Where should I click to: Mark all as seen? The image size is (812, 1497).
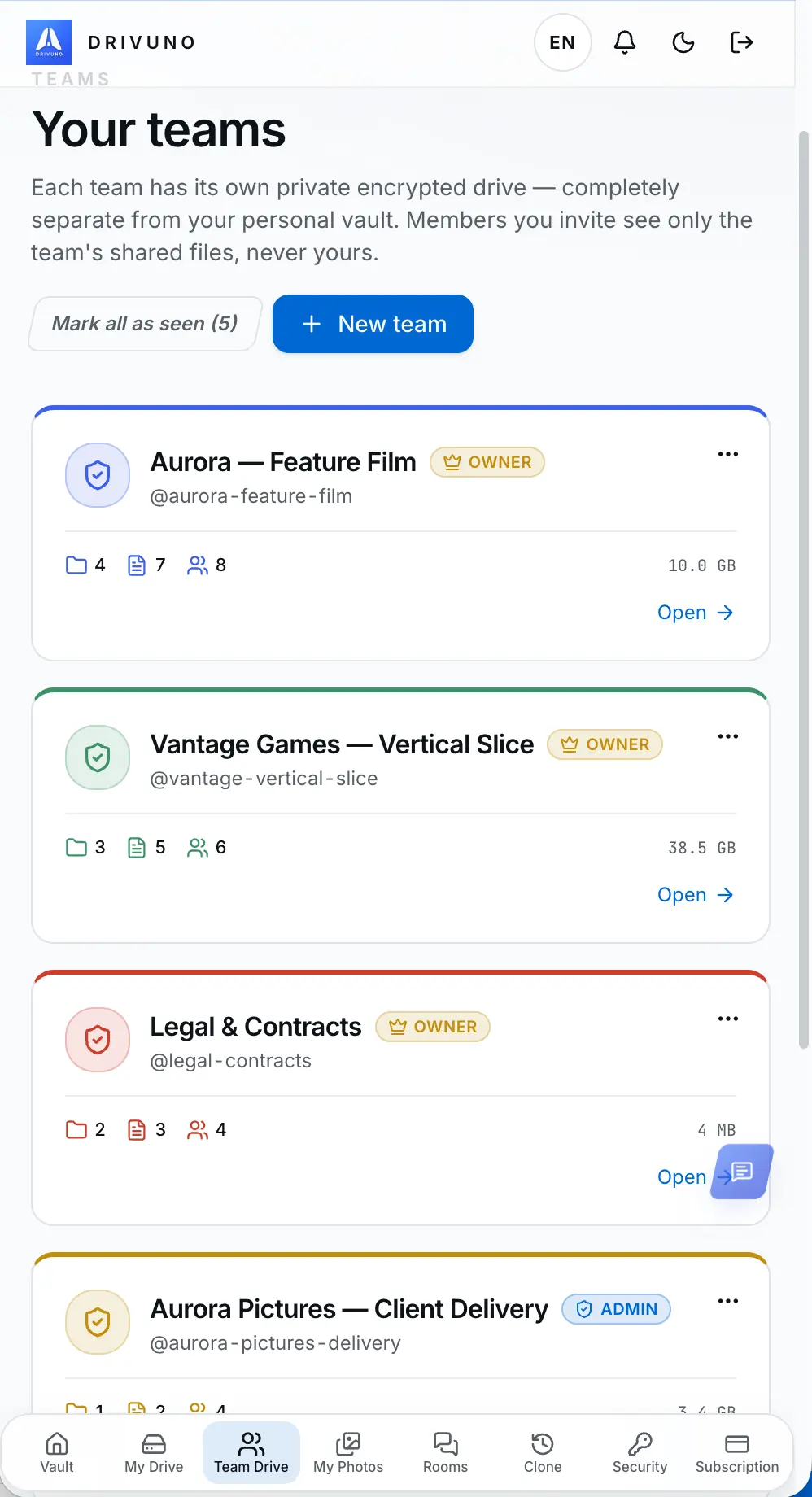pos(145,324)
